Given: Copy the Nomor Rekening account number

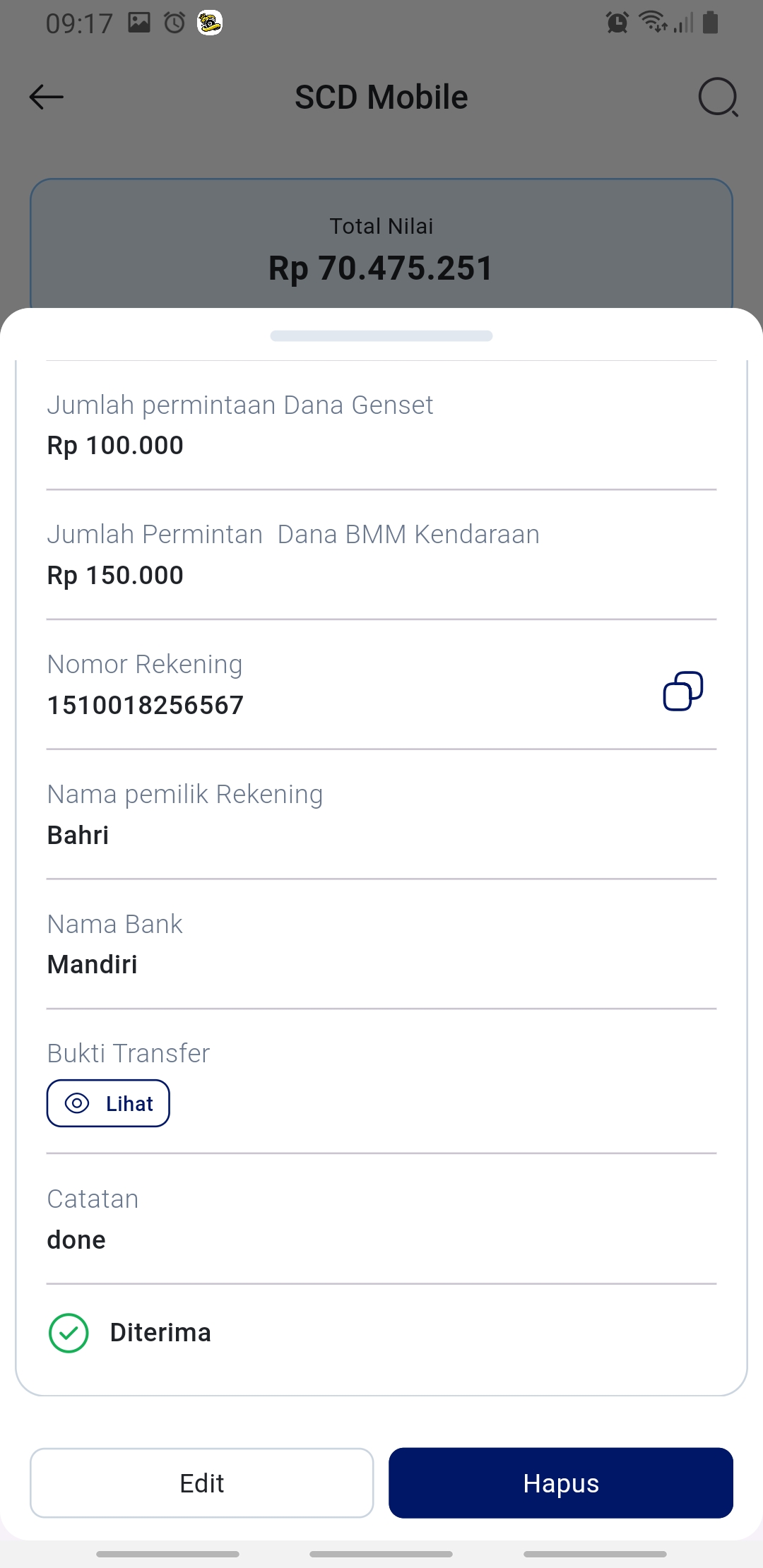Looking at the screenshot, I should click(x=682, y=691).
